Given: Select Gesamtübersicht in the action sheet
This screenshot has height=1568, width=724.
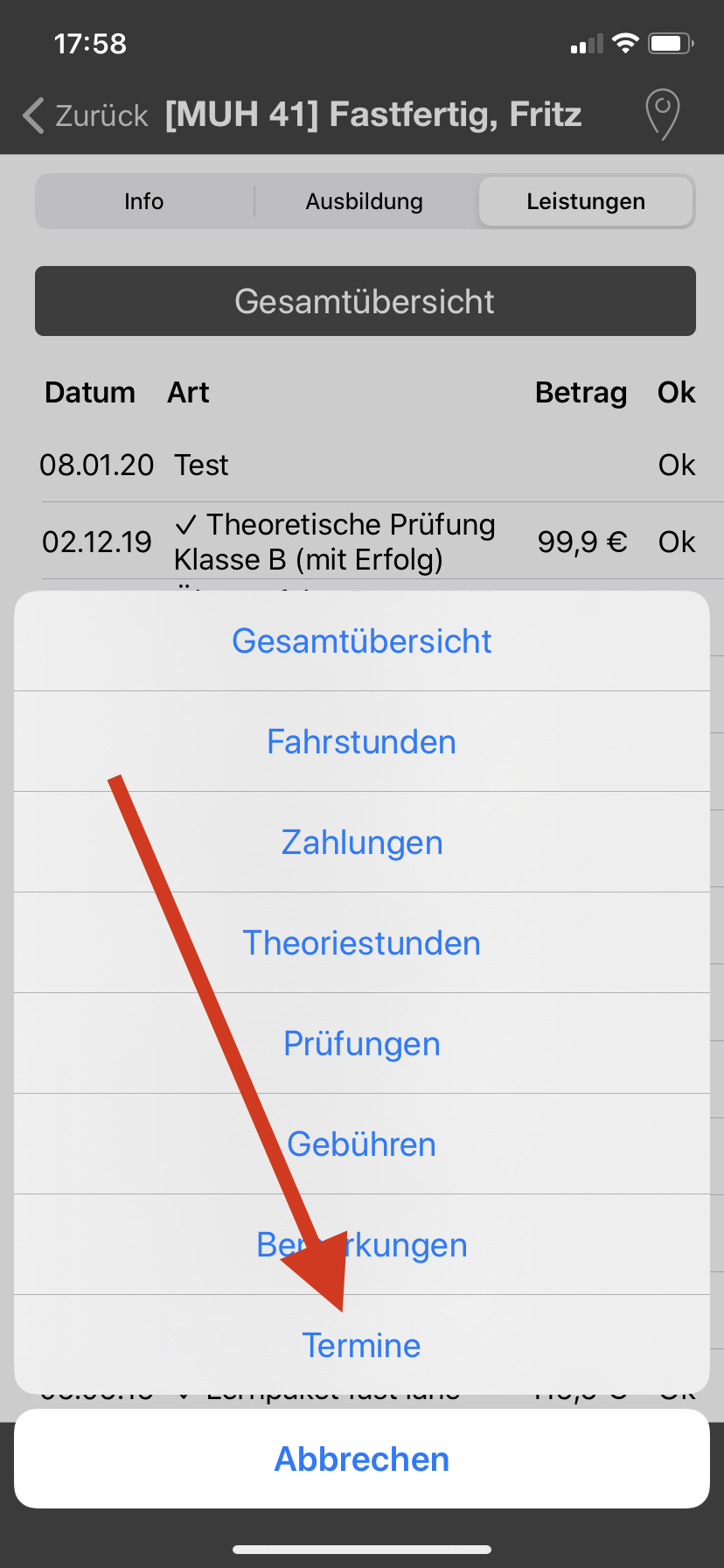Looking at the screenshot, I should click(361, 641).
